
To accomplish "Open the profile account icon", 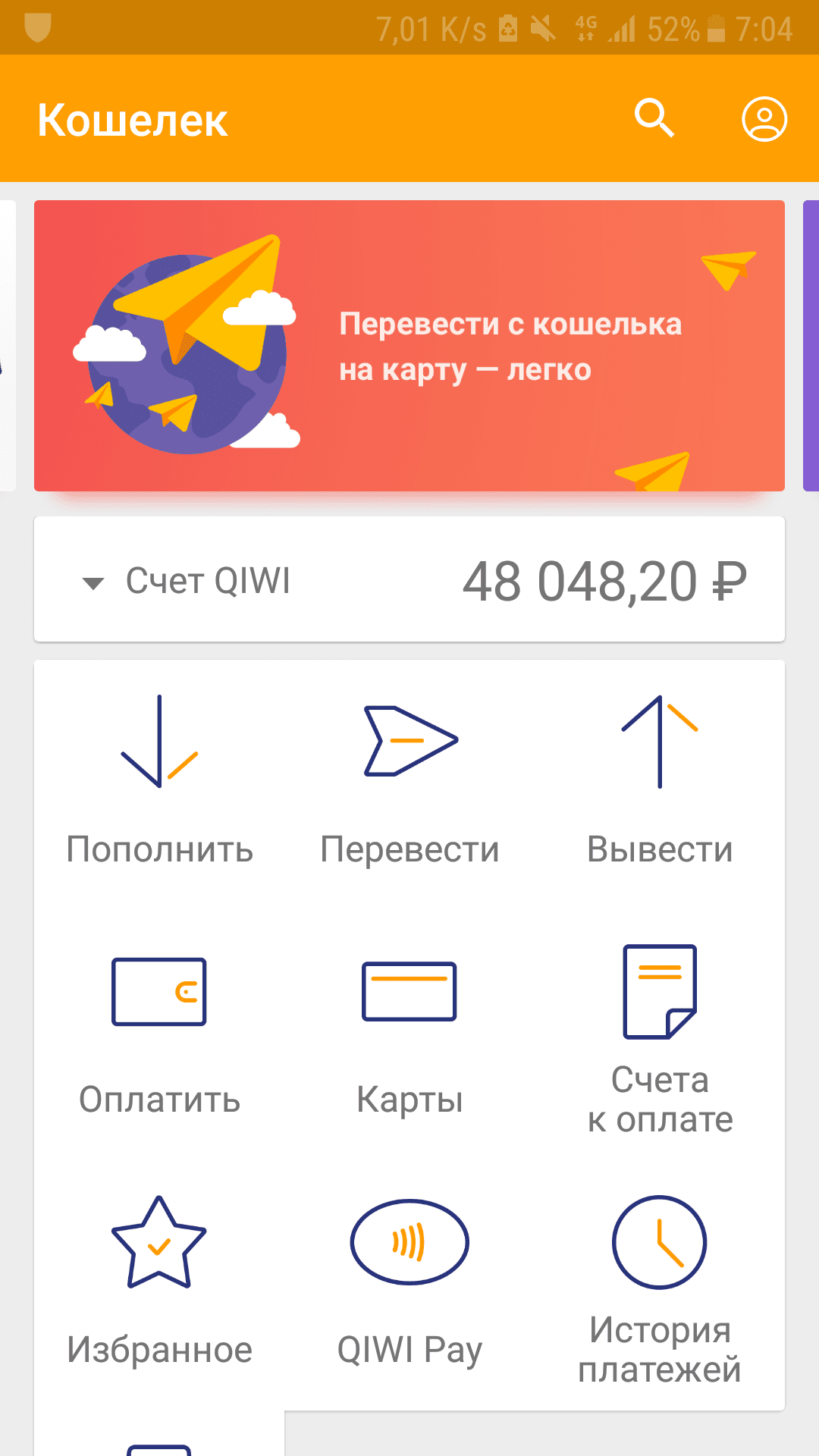I will coord(764,119).
